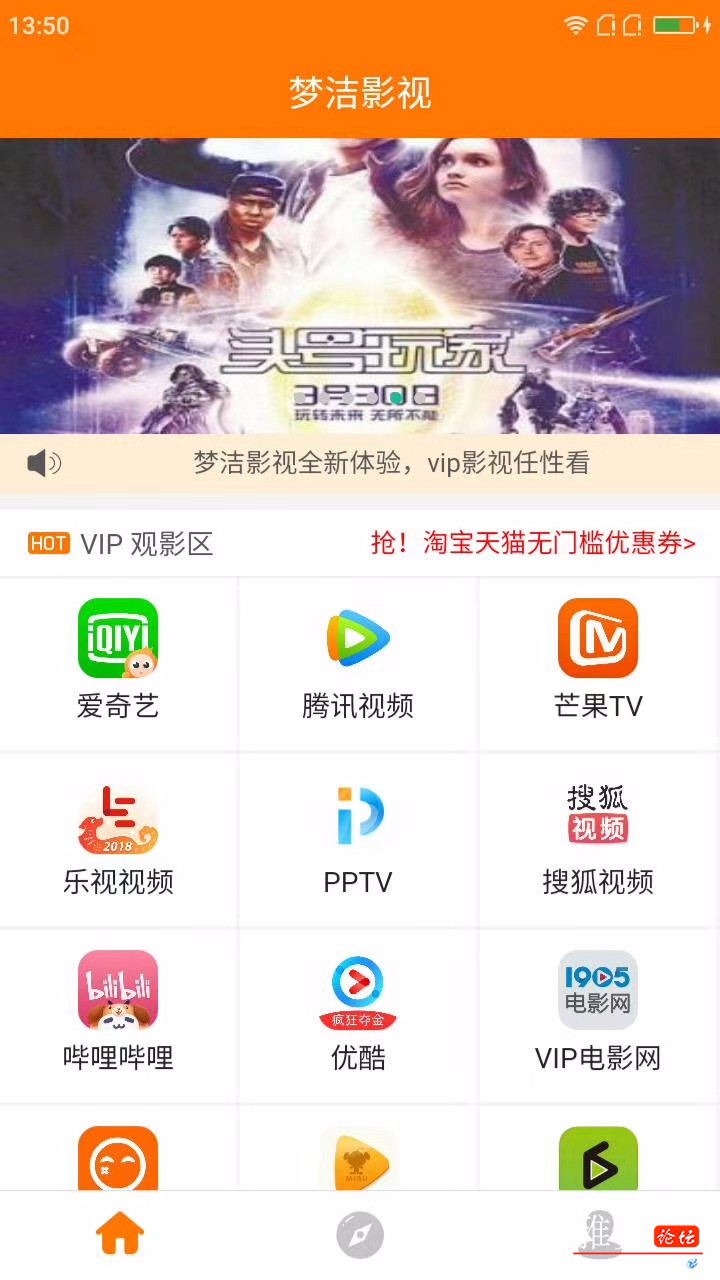720x1280 pixels.
Task: Open 优酷 video
Action: [358, 1012]
